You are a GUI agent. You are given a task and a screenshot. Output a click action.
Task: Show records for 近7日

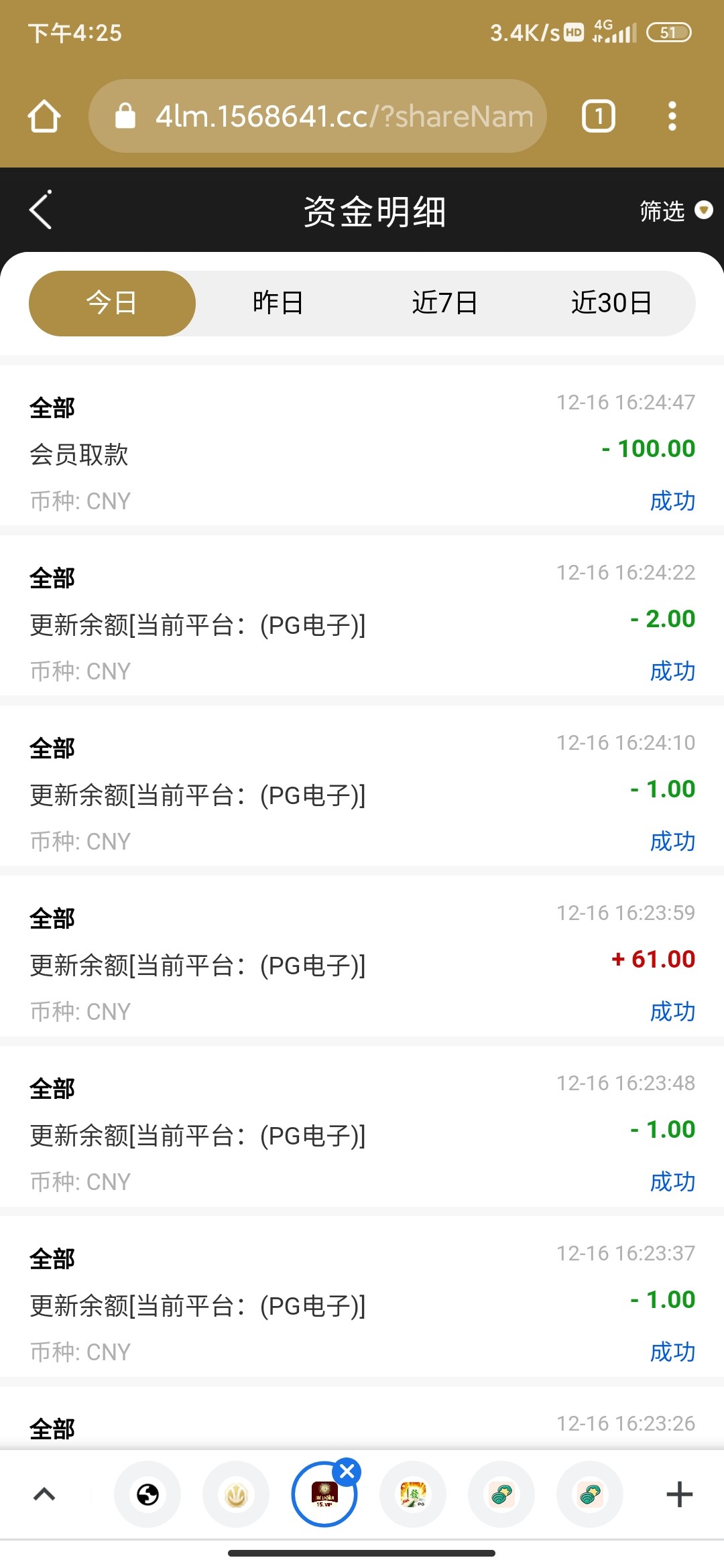(444, 303)
